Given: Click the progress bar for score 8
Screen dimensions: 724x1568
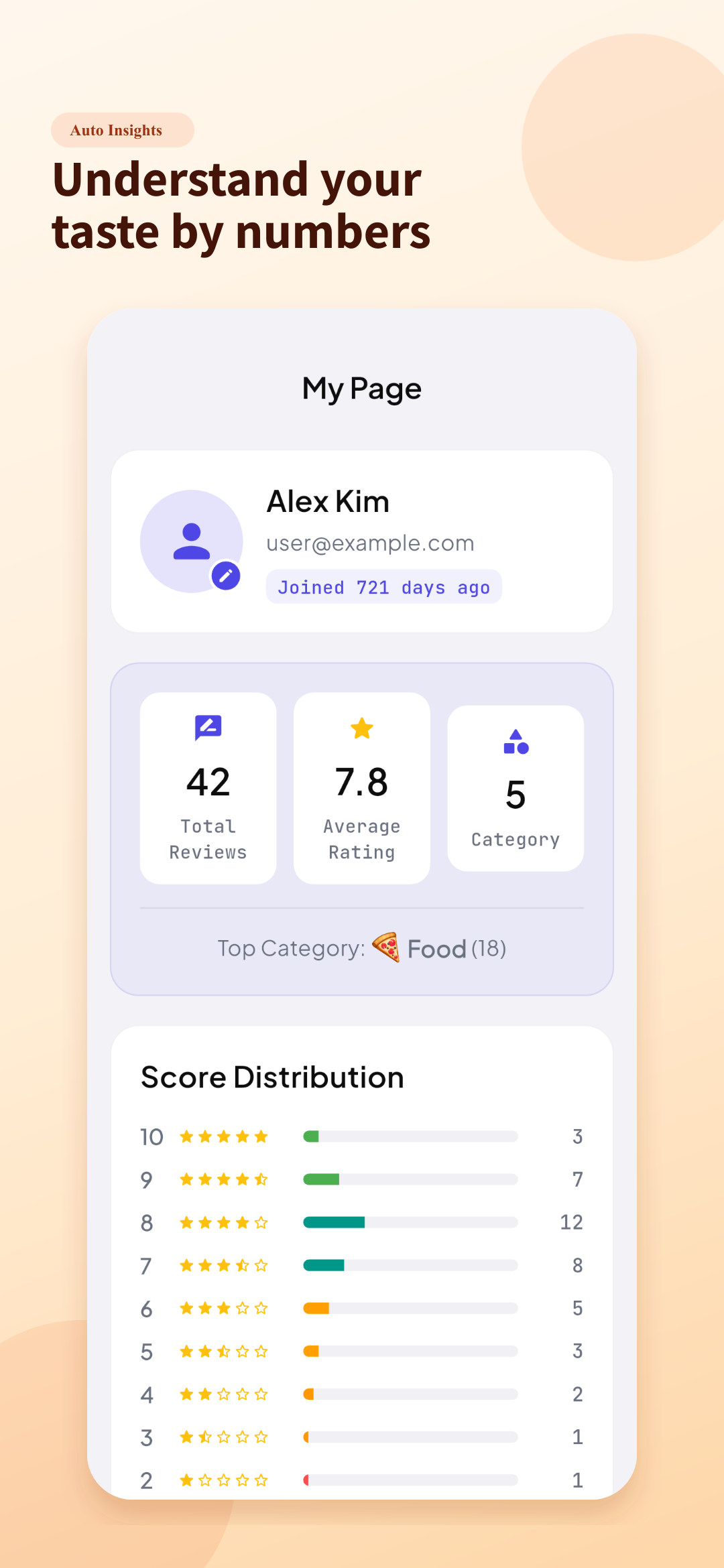Looking at the screenshot, I should tap(410, 1222).
